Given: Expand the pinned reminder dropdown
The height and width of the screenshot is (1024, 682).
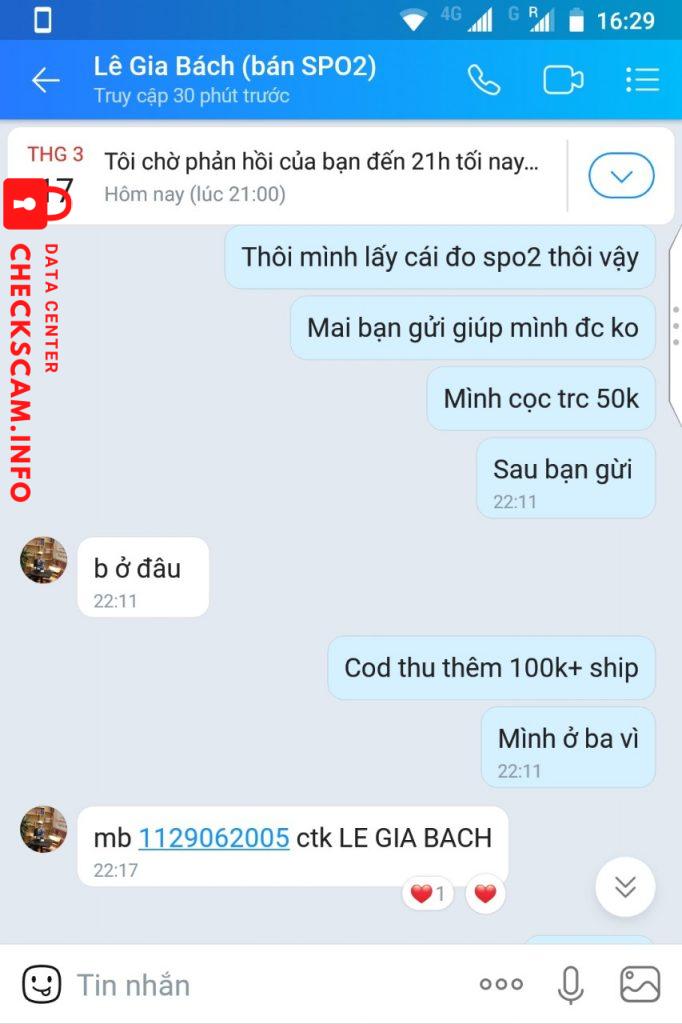Looking at the screenshot, I should (621, 177).
